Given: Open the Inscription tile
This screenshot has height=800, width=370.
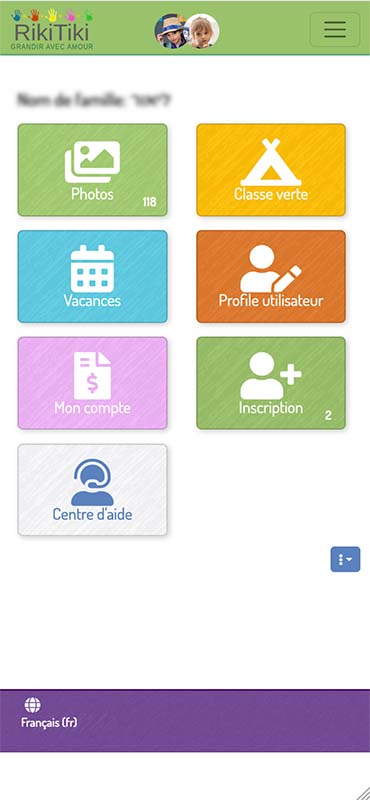Looking at the screenshot, I should pos(271,383).
